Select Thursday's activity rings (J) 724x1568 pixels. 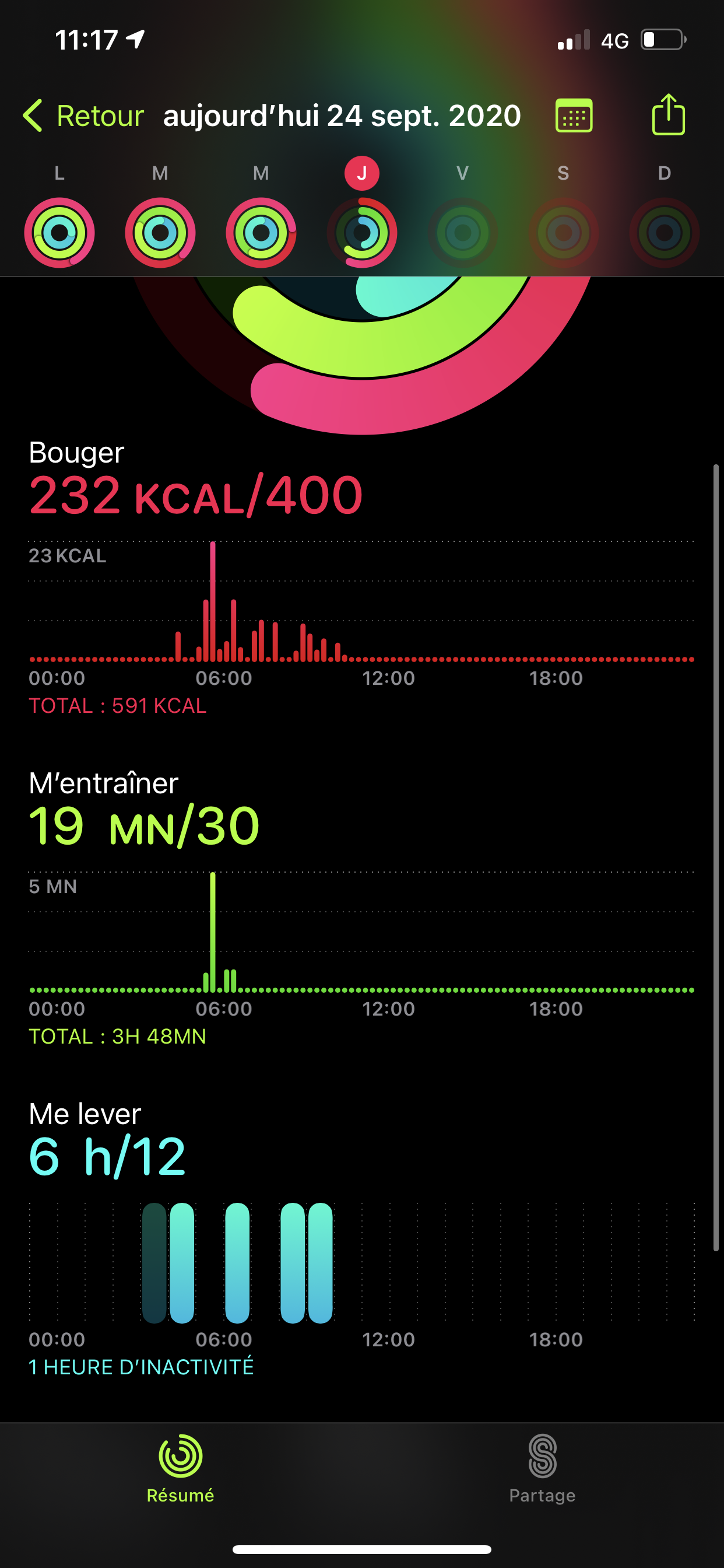pos(362,232)
